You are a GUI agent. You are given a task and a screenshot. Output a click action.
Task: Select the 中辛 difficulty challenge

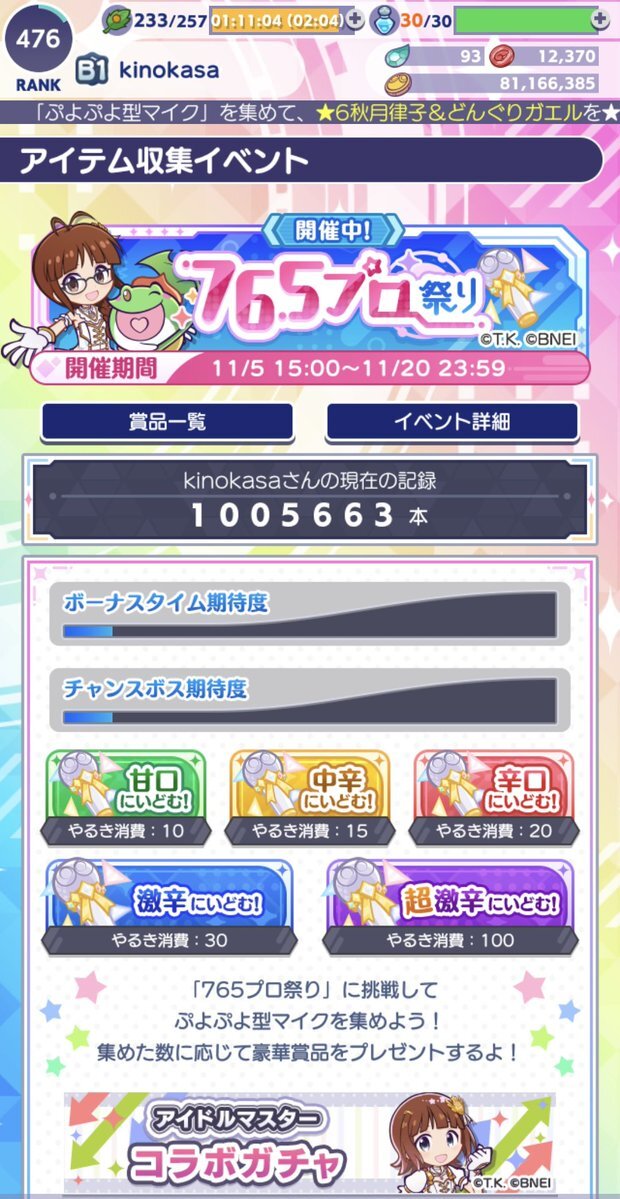click(x=309, y=795)
